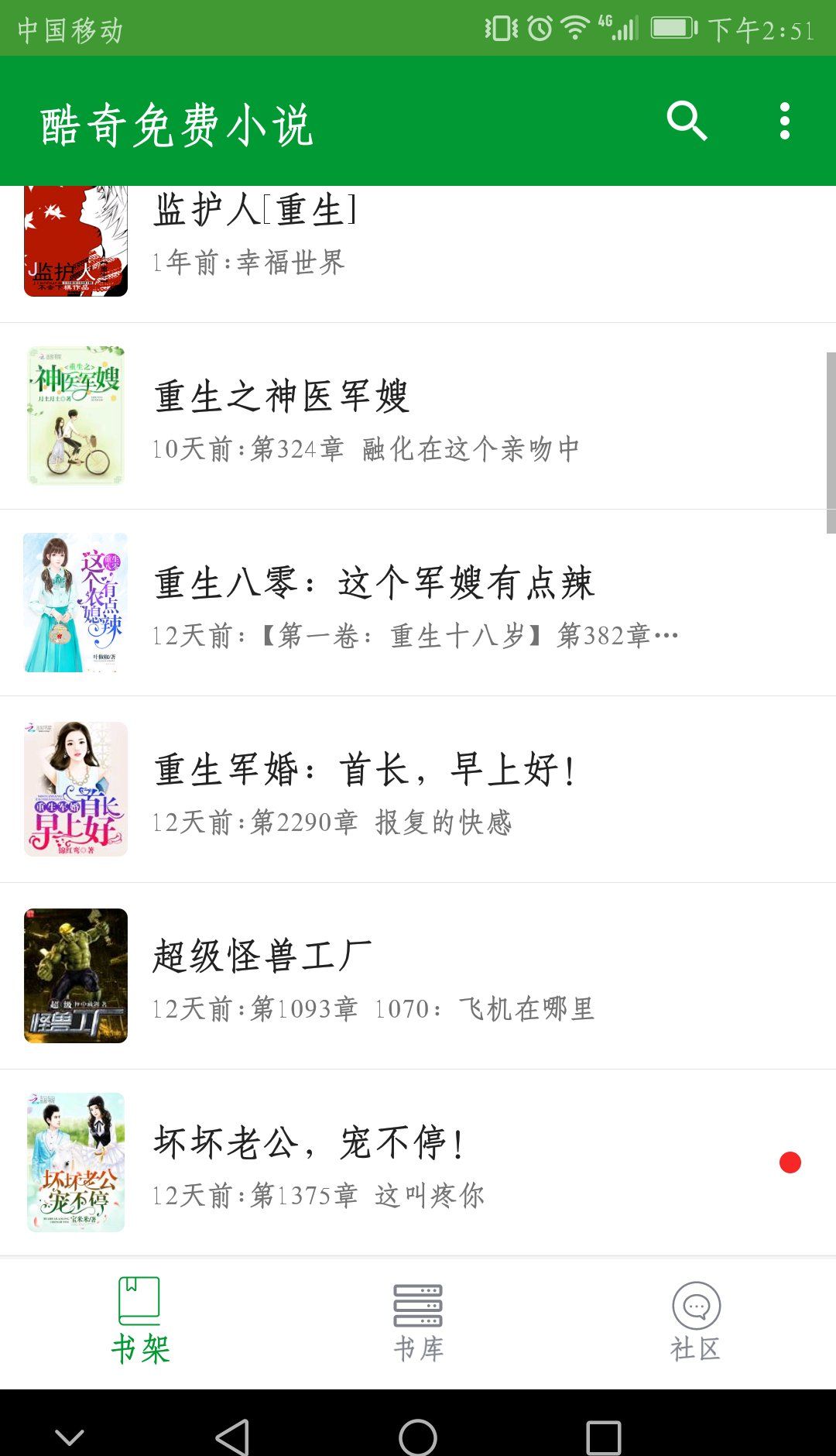Switch to the 书架 tab

tap(140, 1320)
